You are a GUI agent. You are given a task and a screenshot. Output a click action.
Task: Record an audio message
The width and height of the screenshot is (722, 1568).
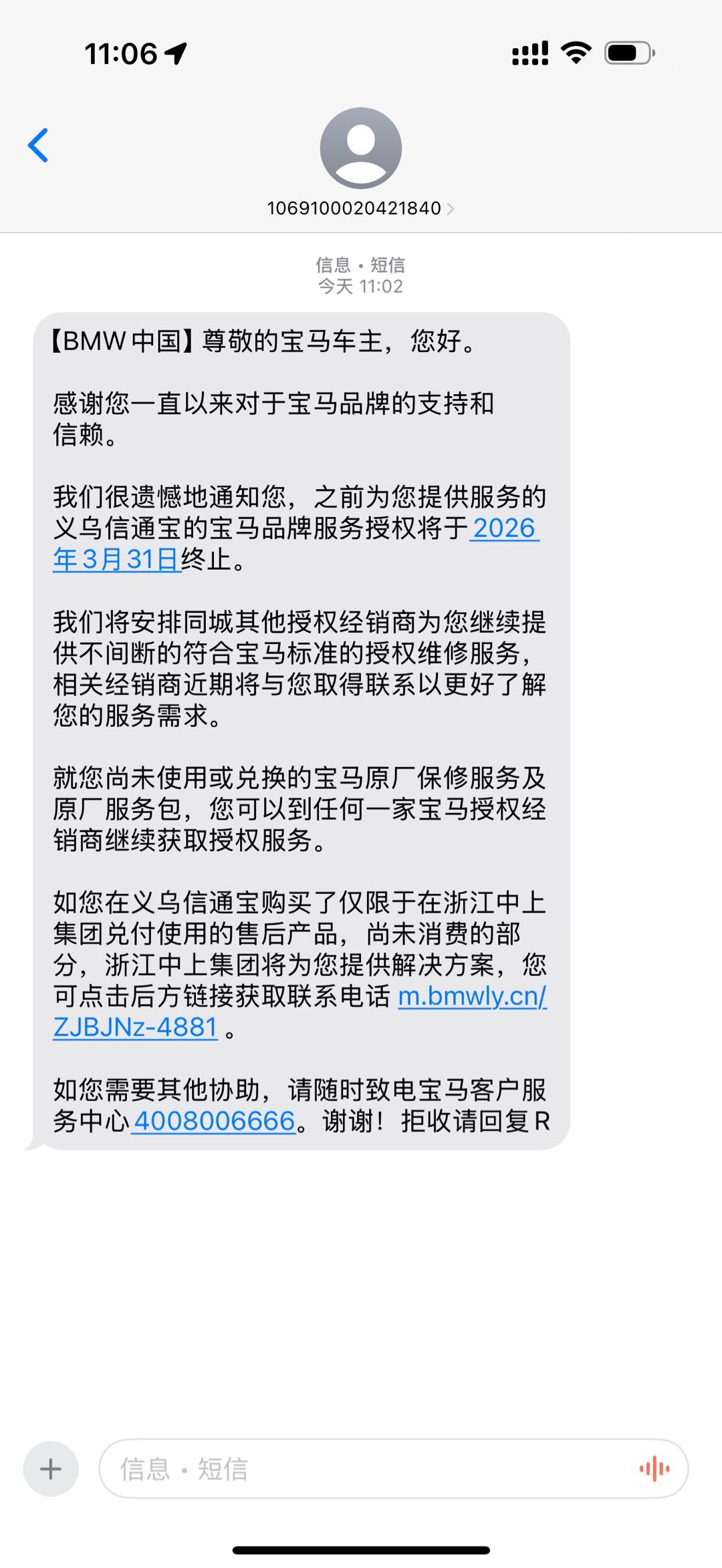(654, 1468)
